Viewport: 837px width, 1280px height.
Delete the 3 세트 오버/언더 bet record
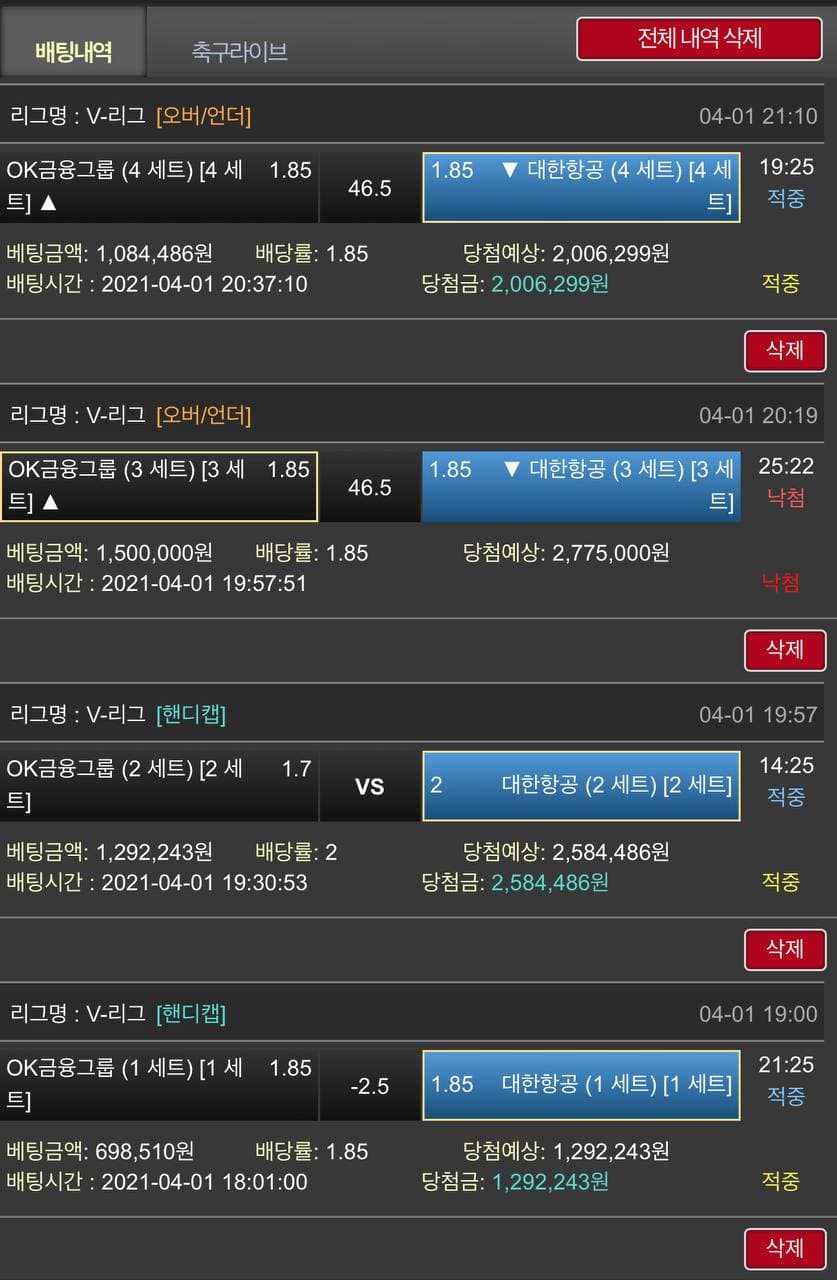coord(785,649)
